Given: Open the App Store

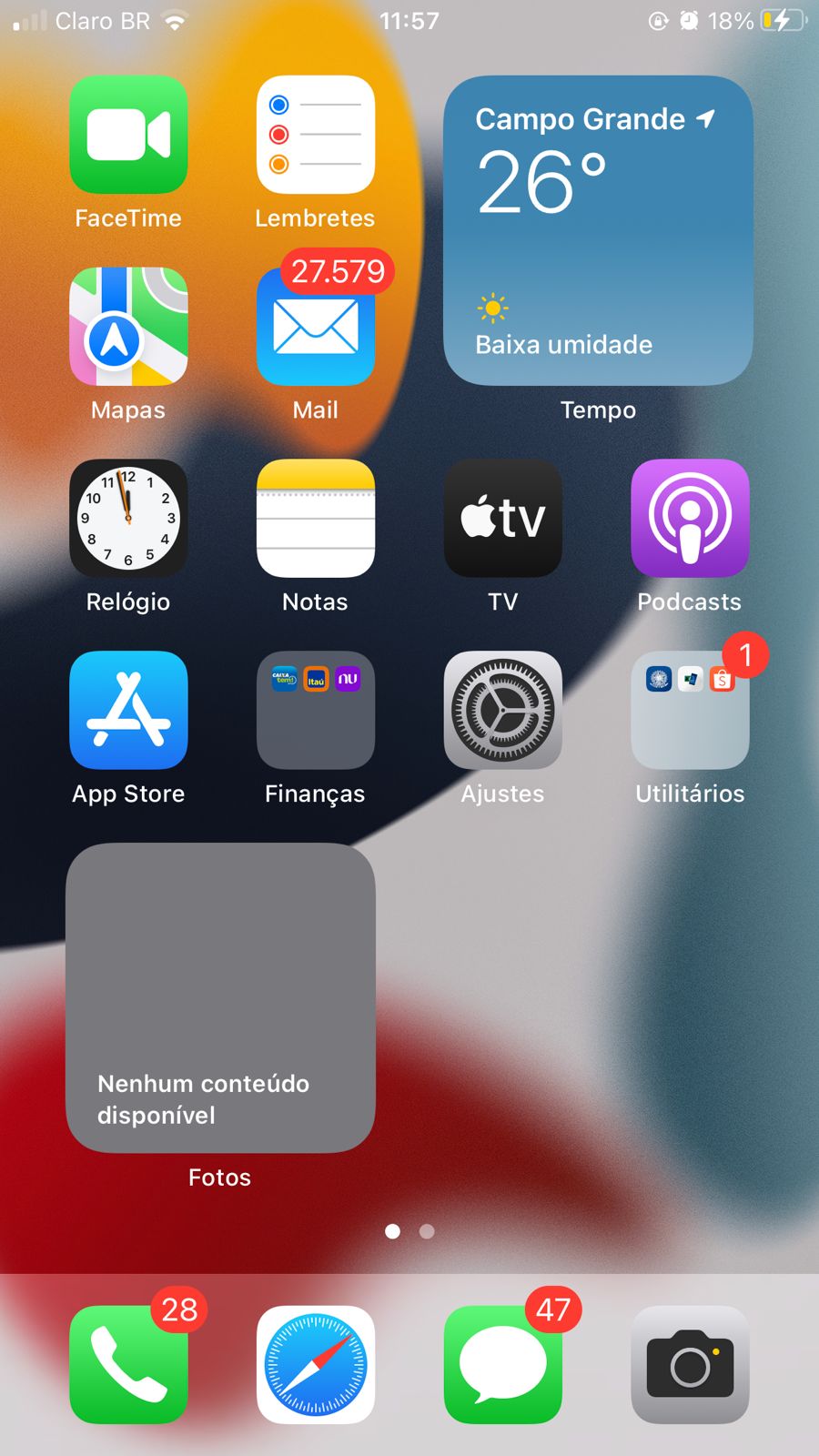Looking at the screenshot, I should pos(128,711).
